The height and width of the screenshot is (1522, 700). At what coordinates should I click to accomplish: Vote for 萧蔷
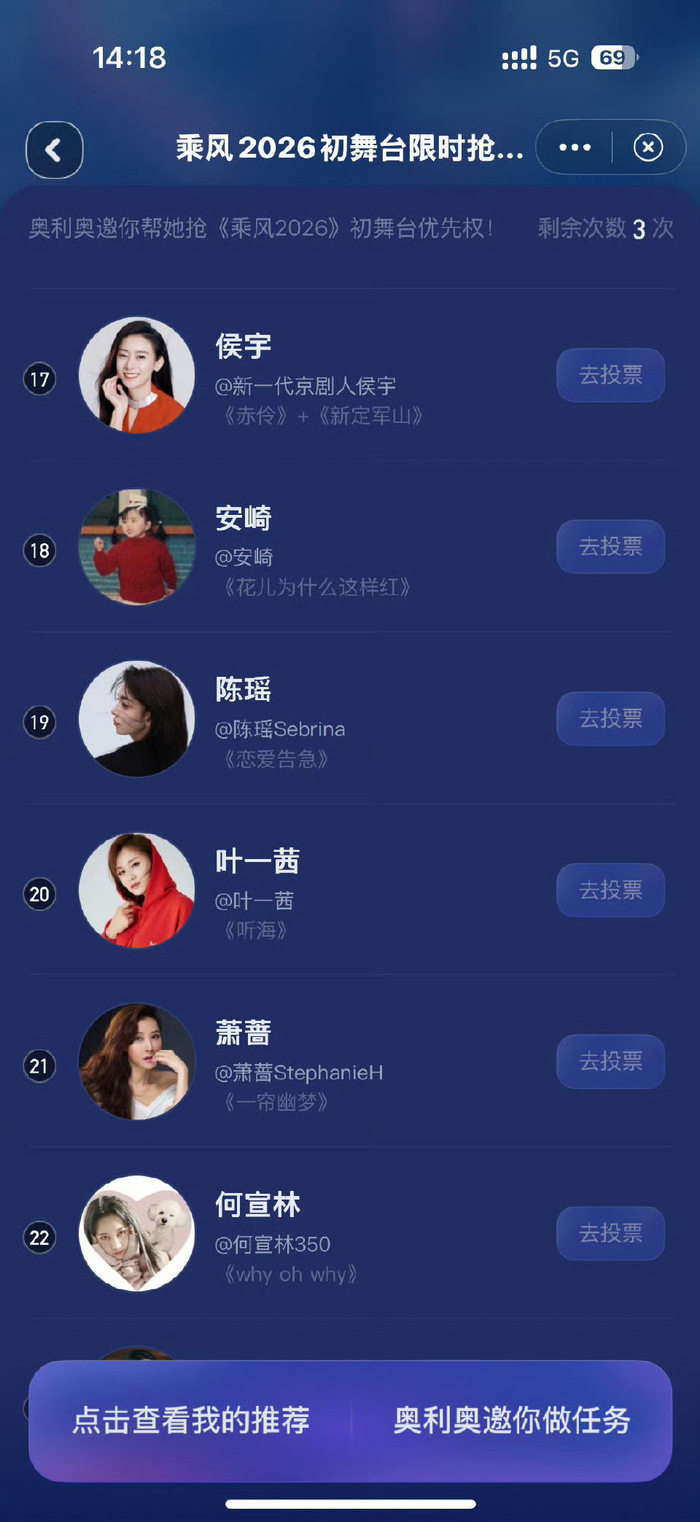point(610,1061)
